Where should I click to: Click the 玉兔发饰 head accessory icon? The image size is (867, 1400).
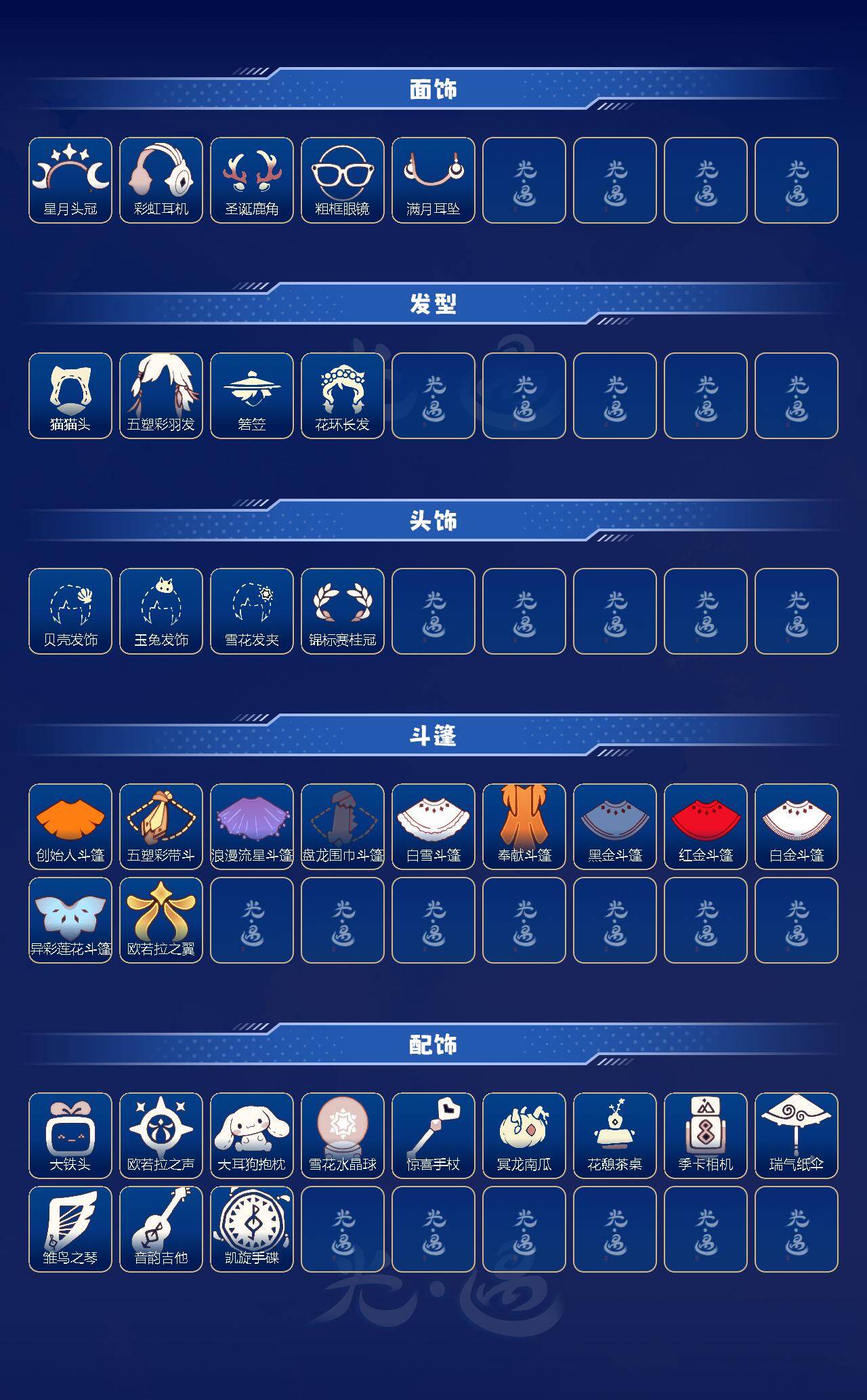(161, 610)
